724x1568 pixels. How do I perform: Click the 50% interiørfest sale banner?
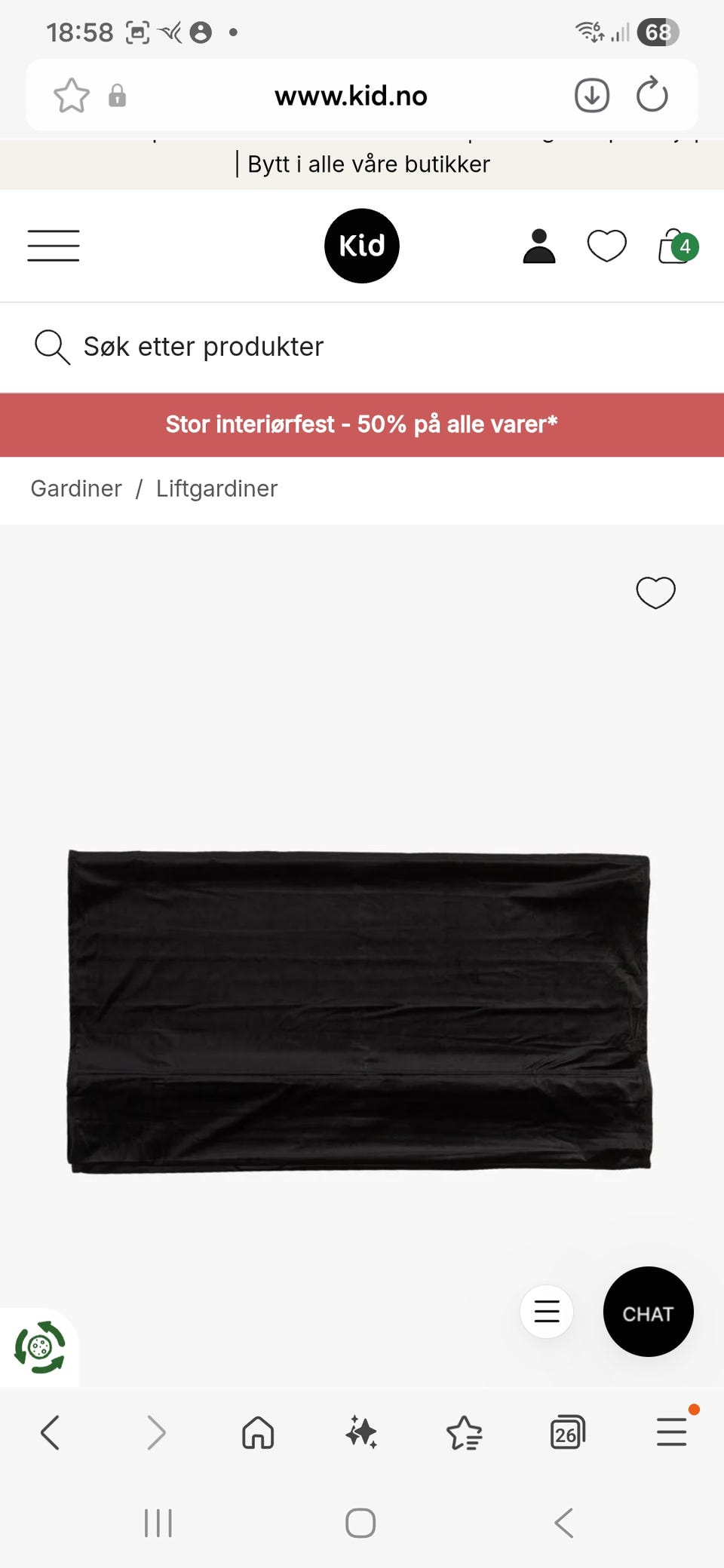pos(361,424)
